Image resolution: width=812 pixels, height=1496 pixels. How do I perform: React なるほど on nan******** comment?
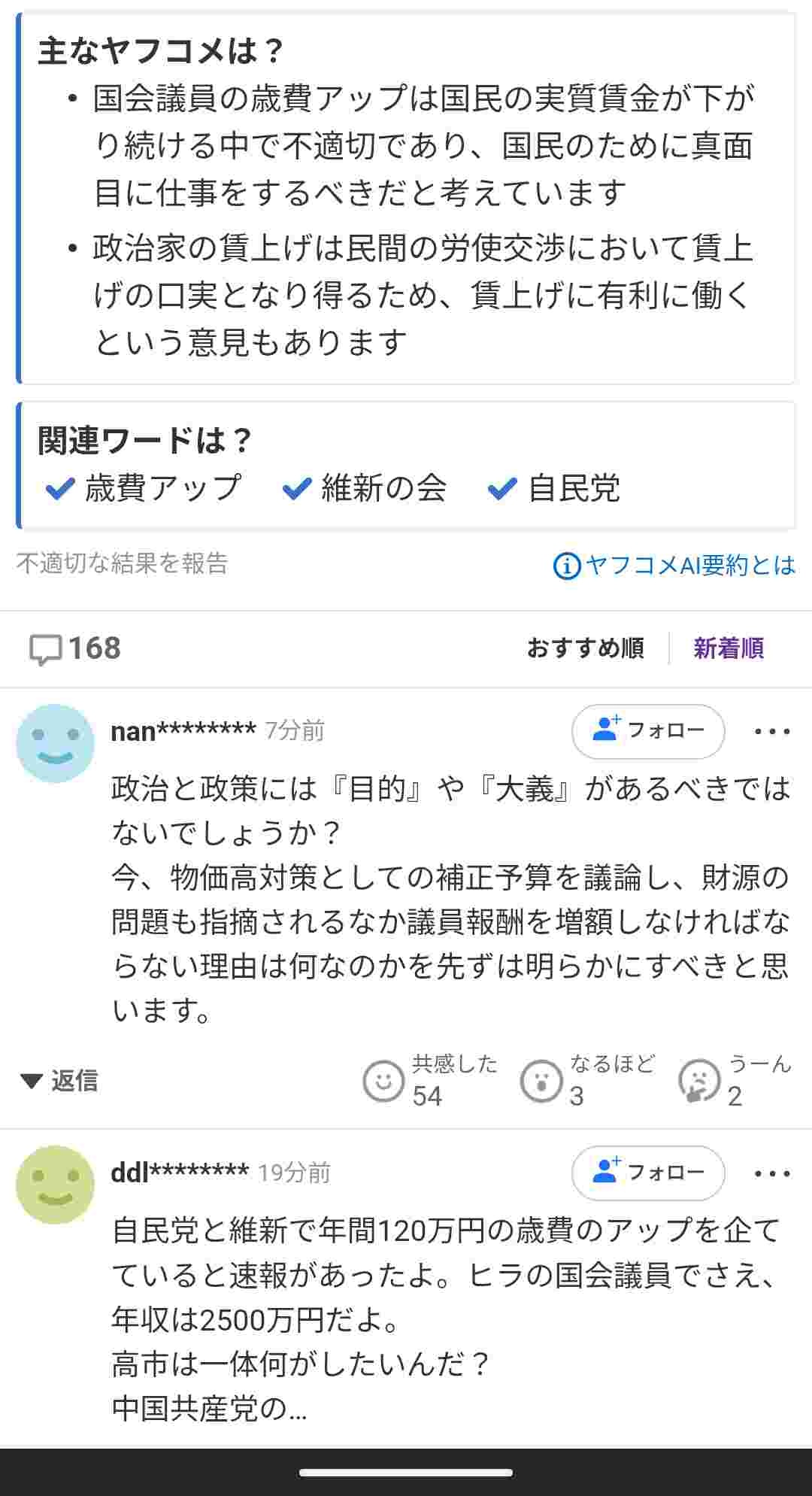(588, 1081)
